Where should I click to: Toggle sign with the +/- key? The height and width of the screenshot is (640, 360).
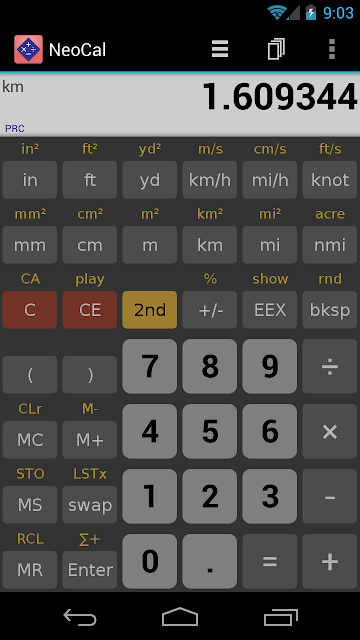(210, 310)
